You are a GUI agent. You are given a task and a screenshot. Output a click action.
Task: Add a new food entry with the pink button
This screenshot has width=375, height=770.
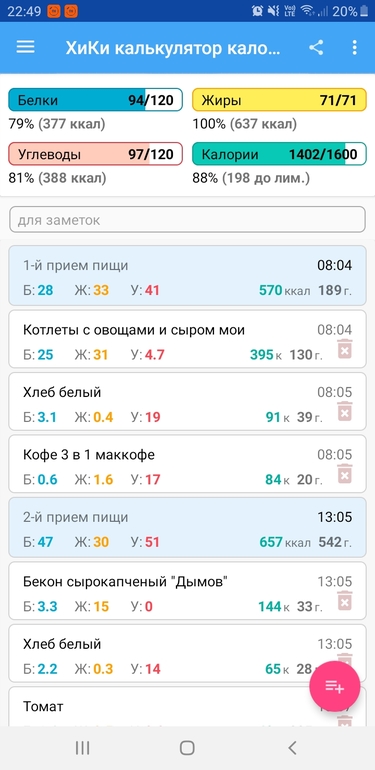335,687
